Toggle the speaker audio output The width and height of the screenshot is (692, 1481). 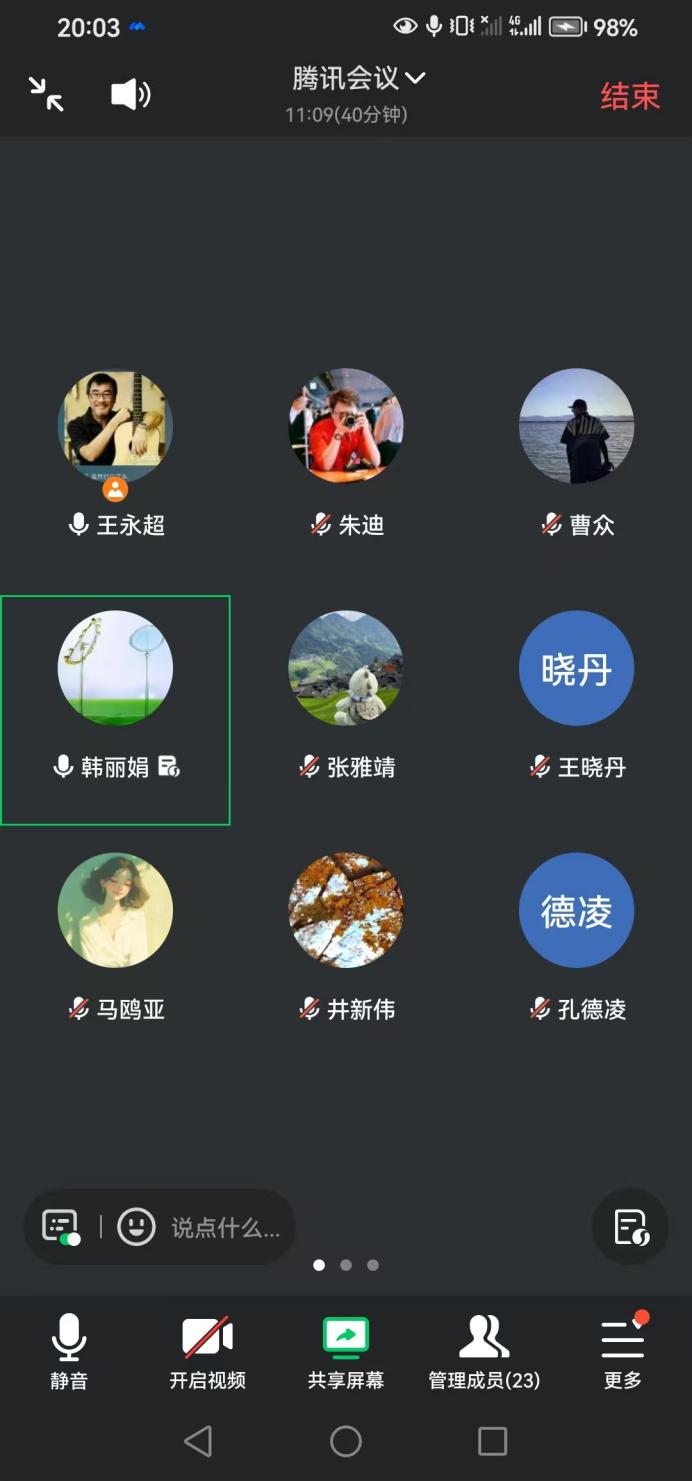130,95
